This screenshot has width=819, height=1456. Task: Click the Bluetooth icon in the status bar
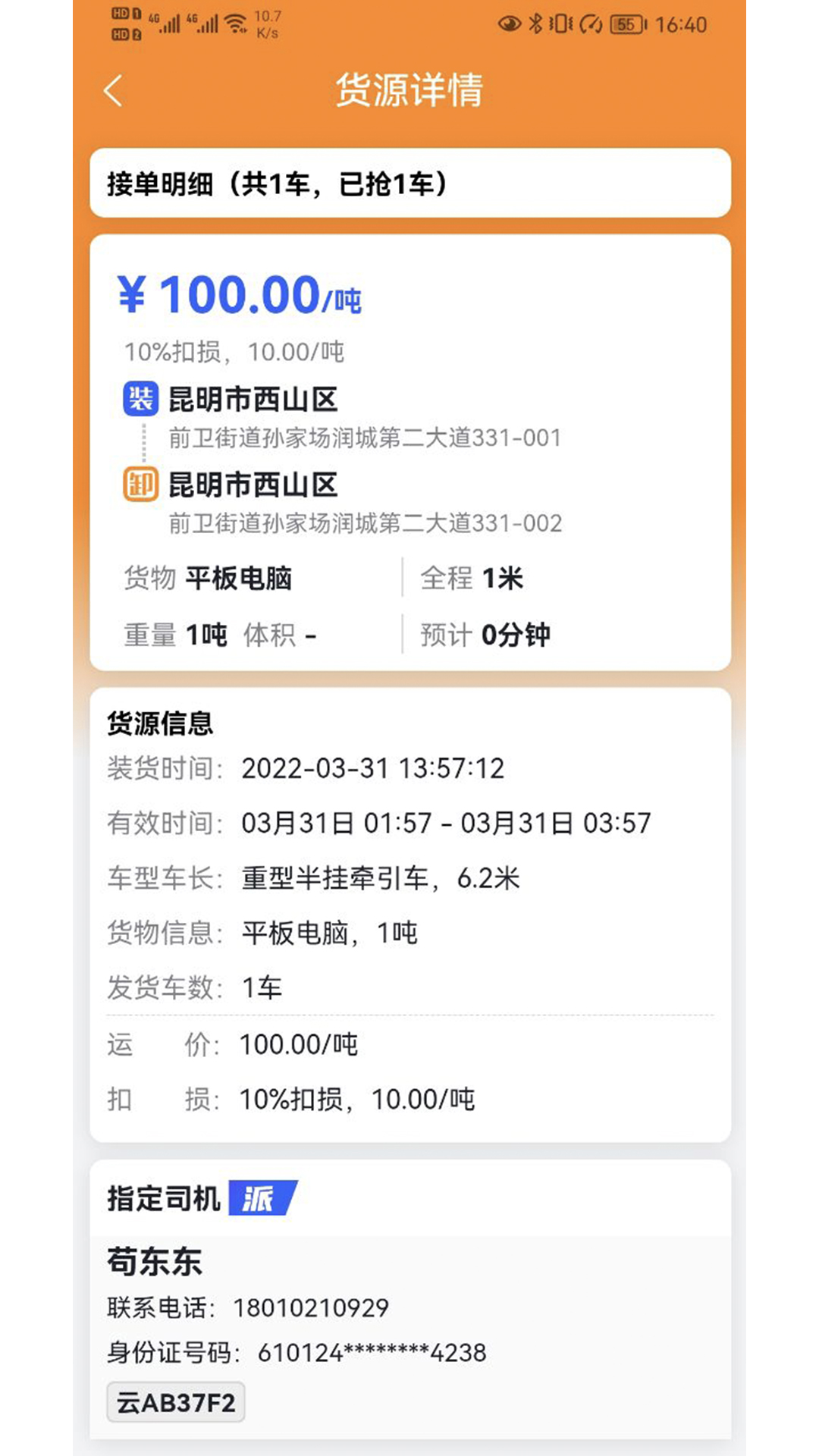(538, 24)
